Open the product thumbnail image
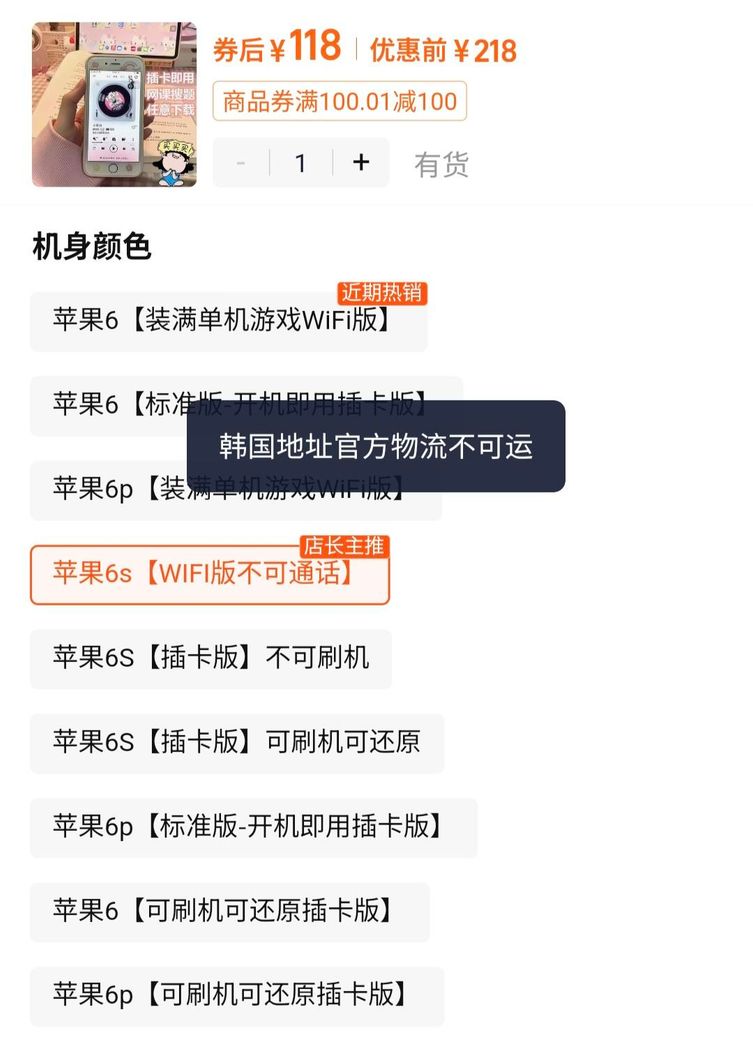Image resolution: width=753 pixels, height=1040 pixels. (x=114, y=105)
